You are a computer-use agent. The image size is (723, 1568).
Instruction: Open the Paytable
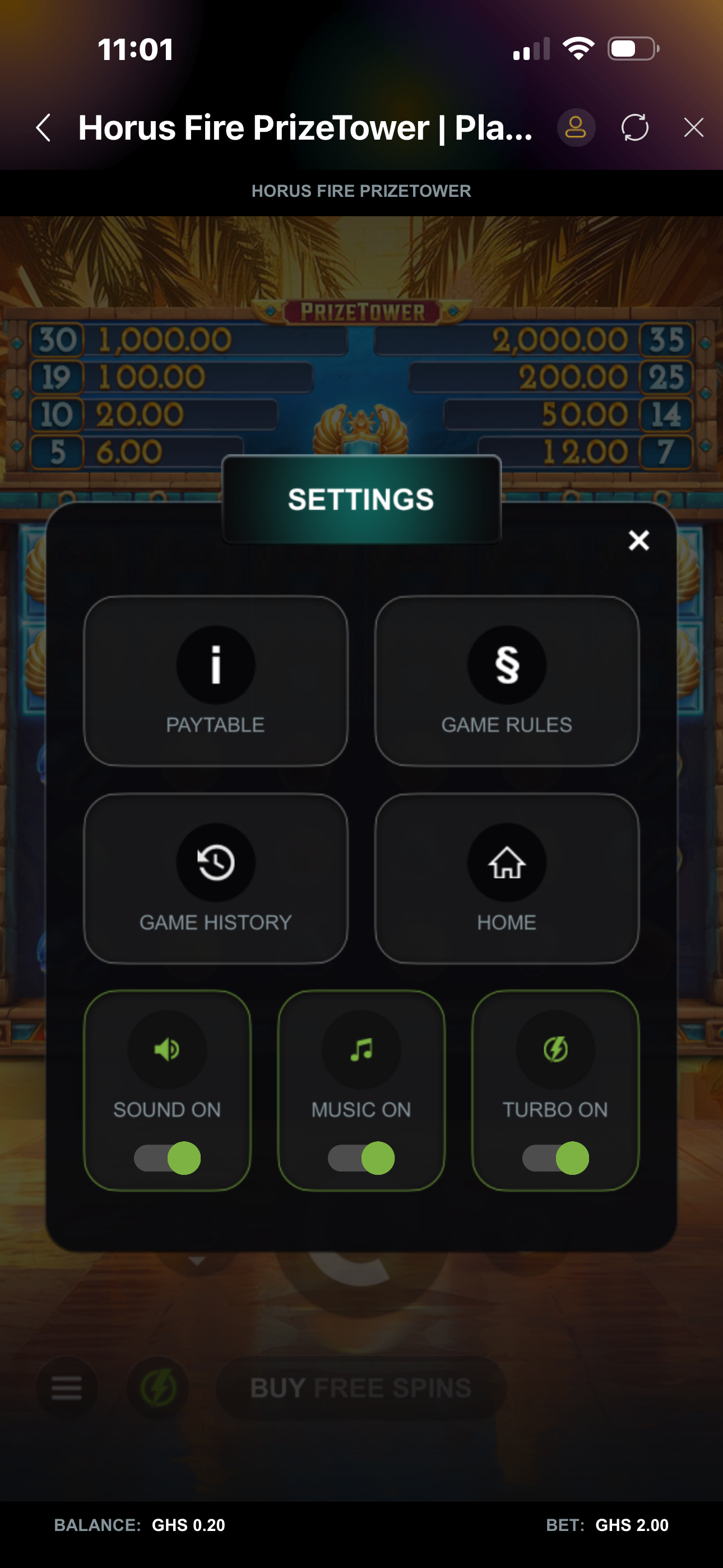click(215, 680)
